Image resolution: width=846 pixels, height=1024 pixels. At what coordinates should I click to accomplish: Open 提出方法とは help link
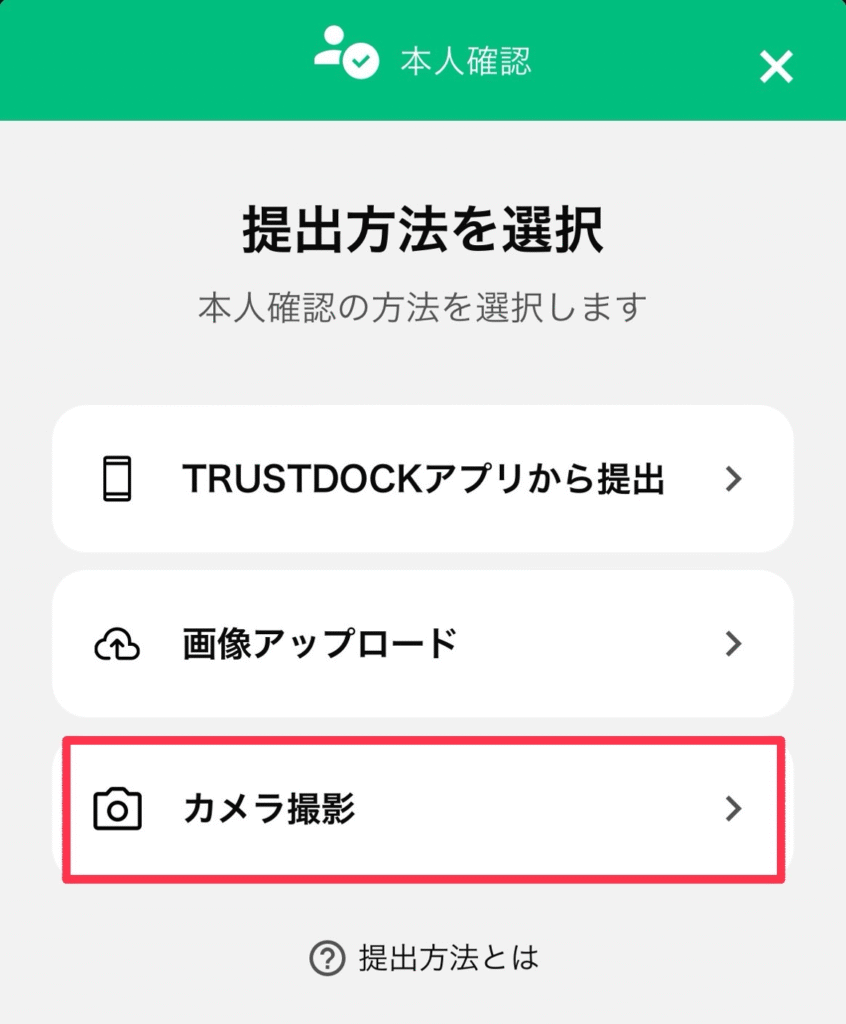pos(424,958)
